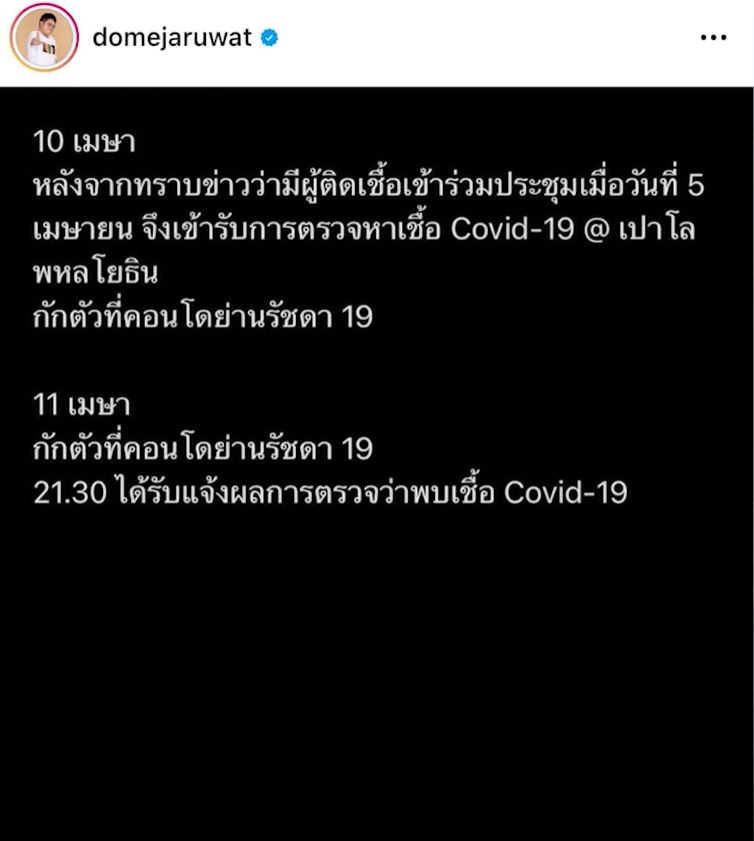Open the domejaruwat username link
The width and height of the screenshot is (754, 841).
171,39
